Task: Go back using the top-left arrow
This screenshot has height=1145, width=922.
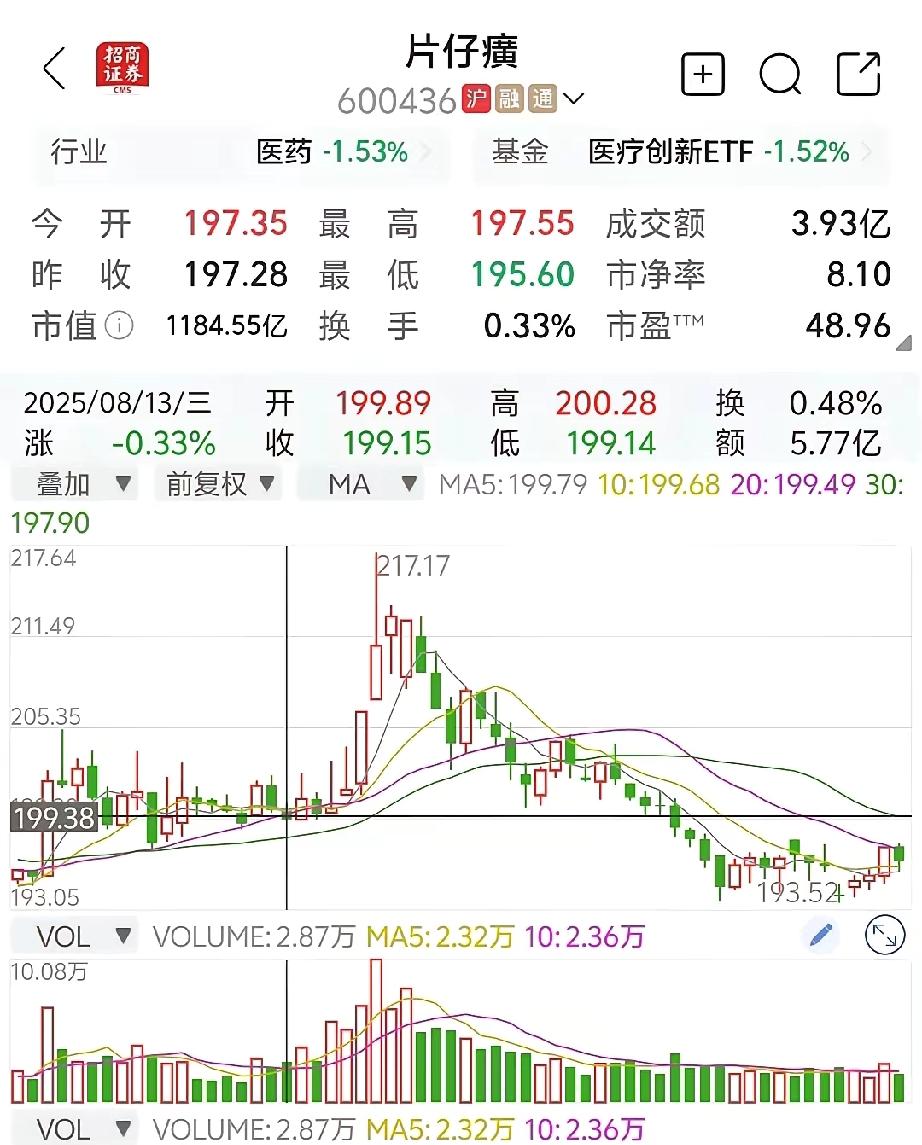Action: 54,70
